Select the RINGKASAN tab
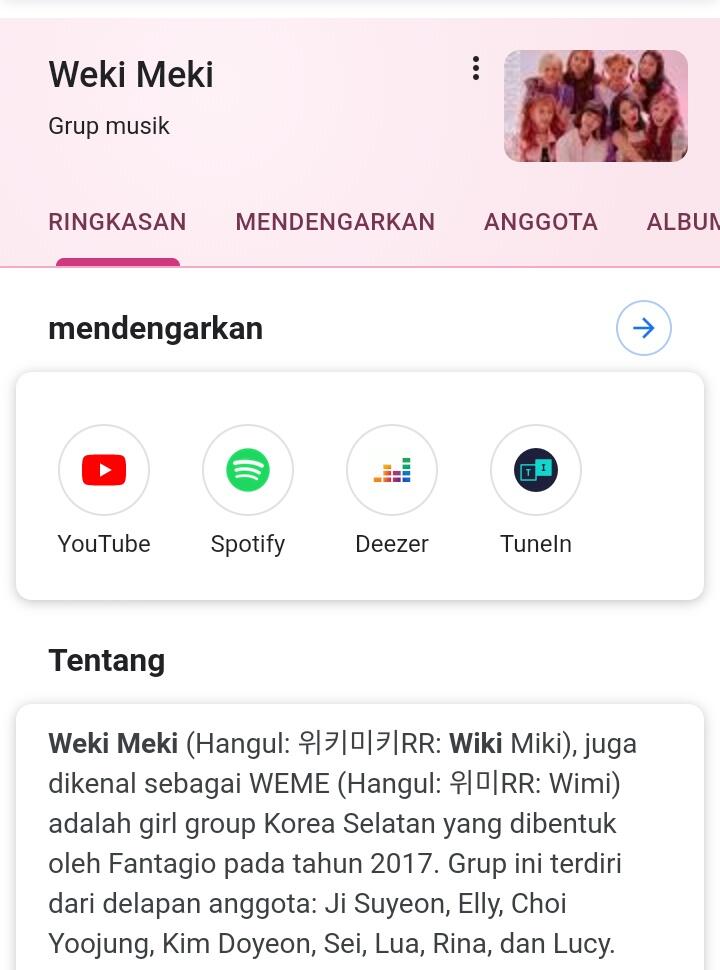The width and height of the screenshot is (720, 970). click(117, 222)
